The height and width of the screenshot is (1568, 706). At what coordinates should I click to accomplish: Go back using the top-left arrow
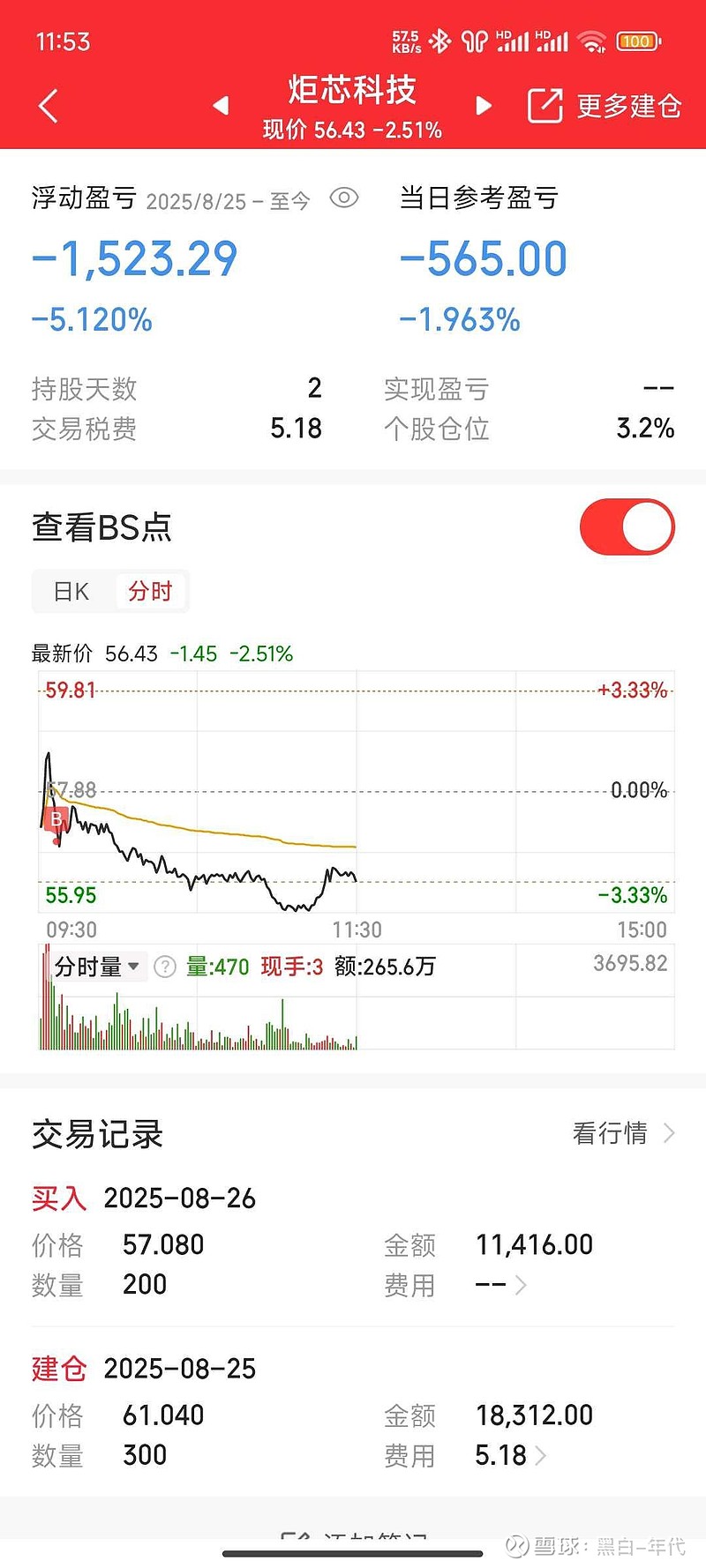point(49,106)
